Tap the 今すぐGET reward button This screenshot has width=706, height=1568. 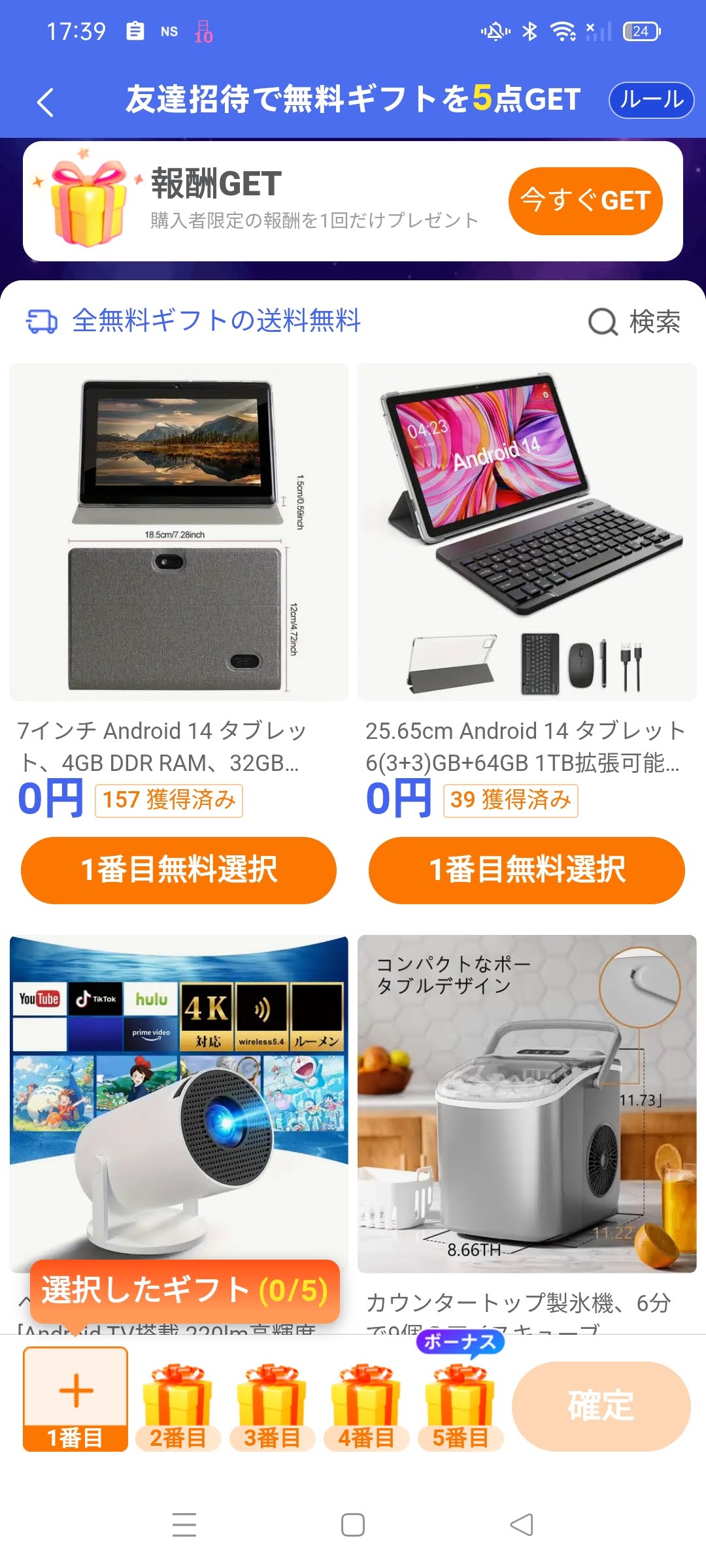[x=585, y=201]
